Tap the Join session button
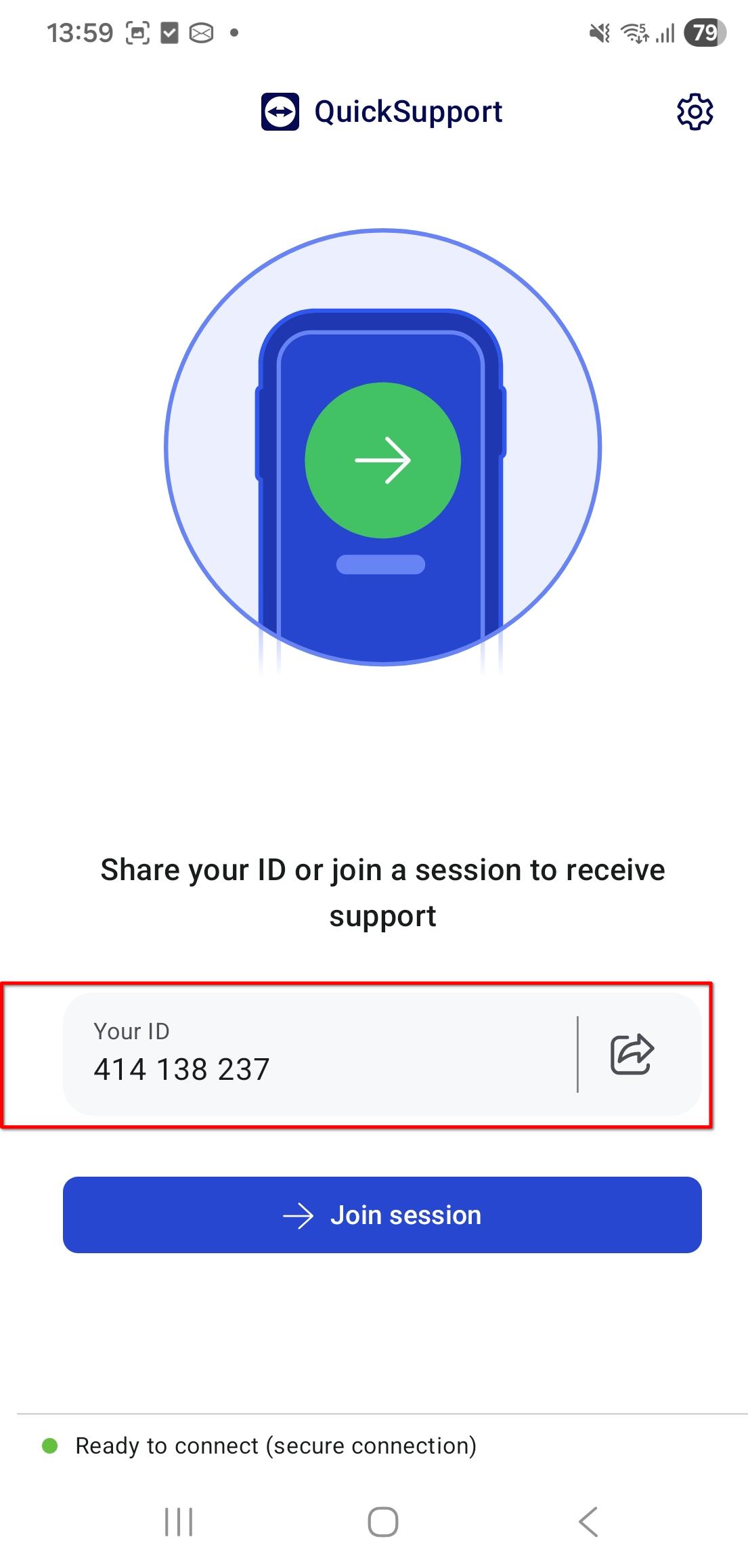Viewport: 748px width, 1568px height. tap(382, 1215)
